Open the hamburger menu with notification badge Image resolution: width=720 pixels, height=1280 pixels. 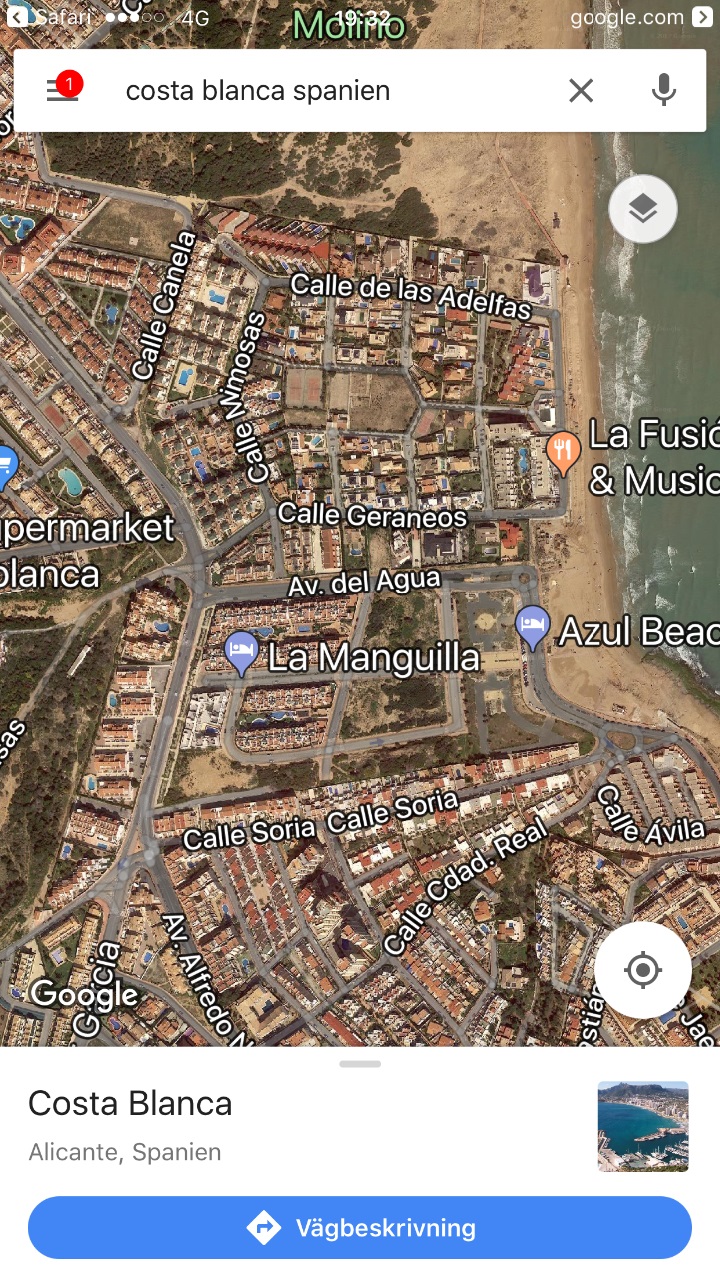[63, 89]
